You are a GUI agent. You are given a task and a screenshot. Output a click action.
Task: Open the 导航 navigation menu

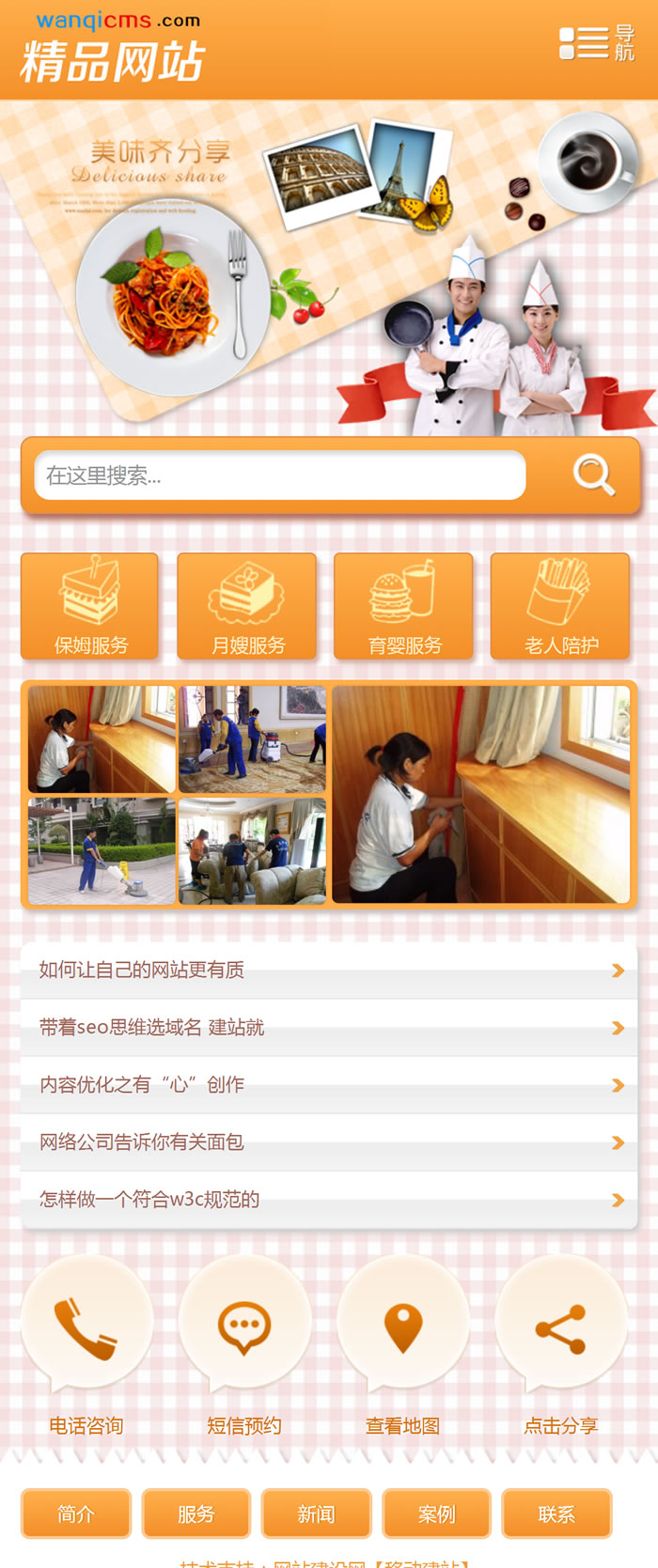597,42
